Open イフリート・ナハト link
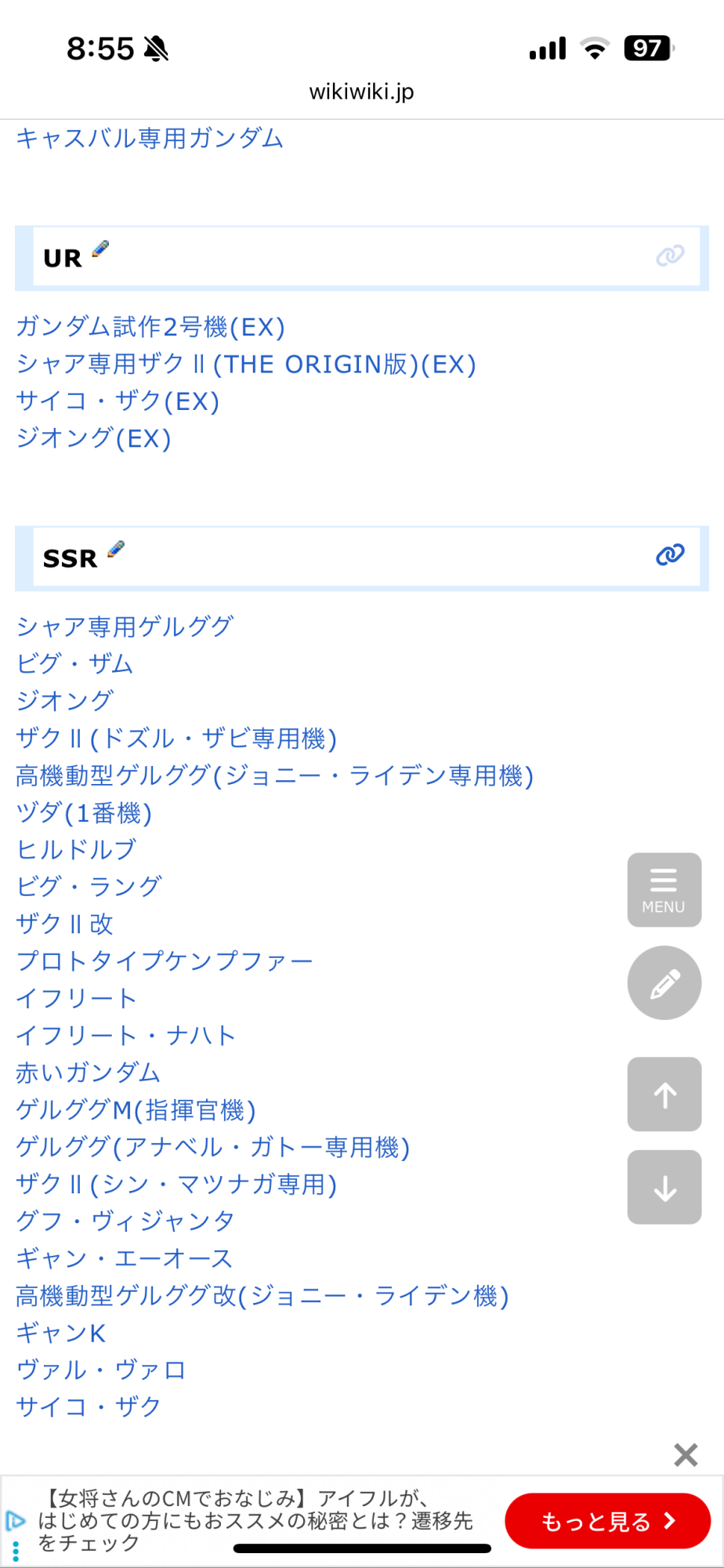 (x=125, y=1036)
